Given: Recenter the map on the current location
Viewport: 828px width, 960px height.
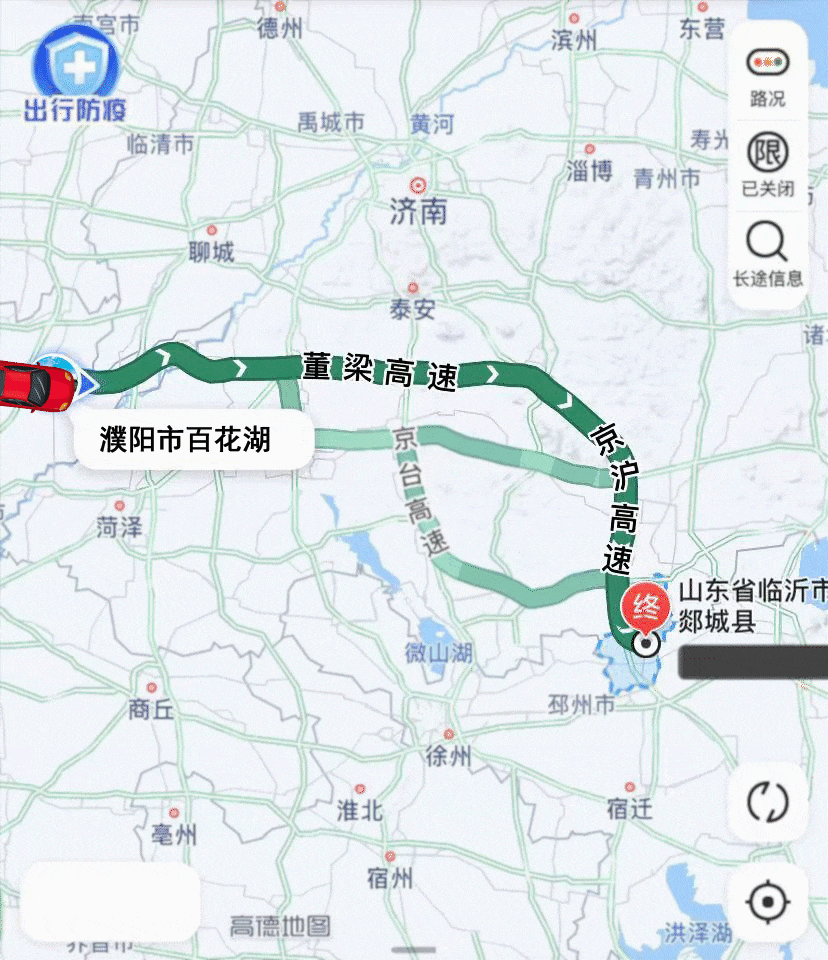Looking at the screenshot, I should click(x=768, y=903).
